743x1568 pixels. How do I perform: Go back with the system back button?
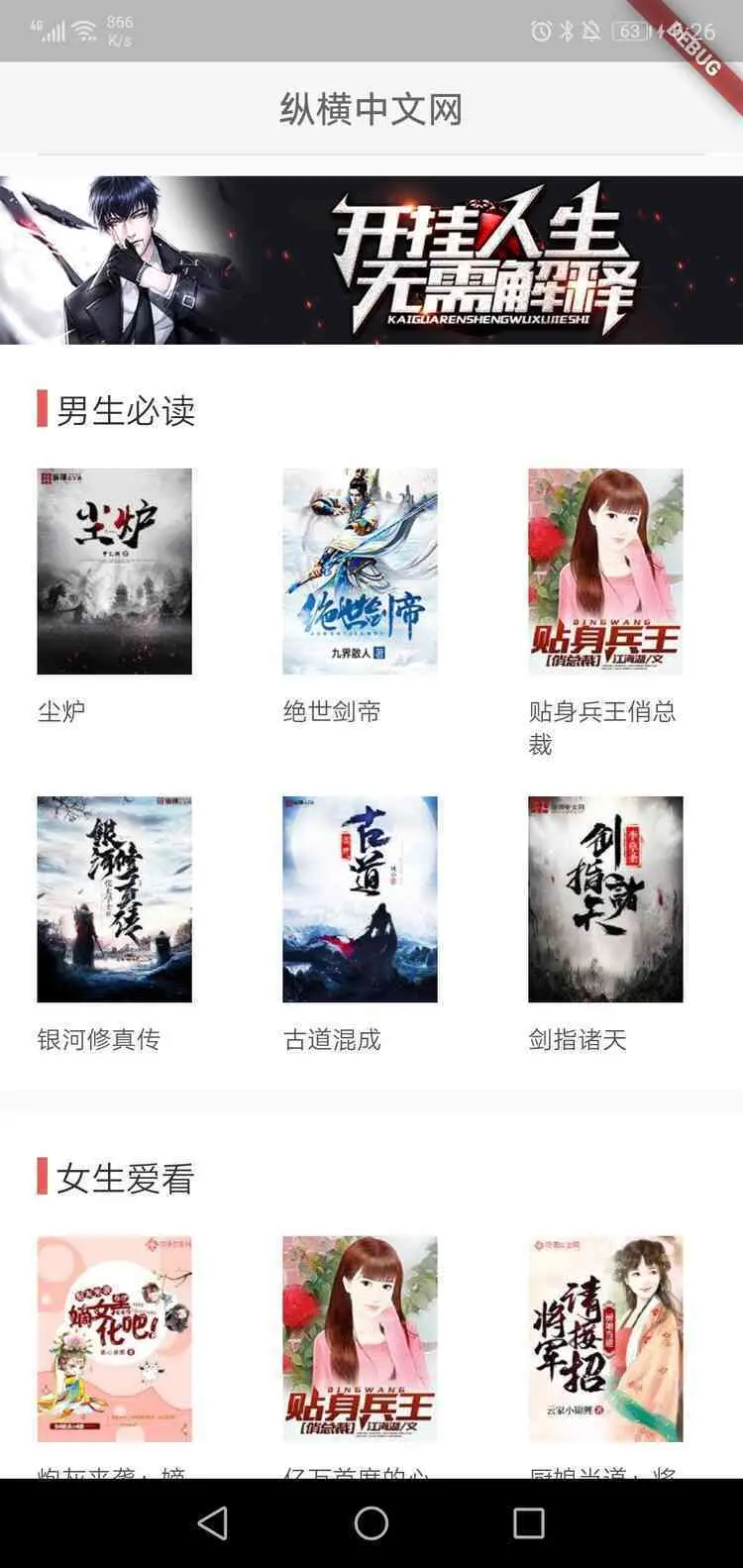(213, 1523)
